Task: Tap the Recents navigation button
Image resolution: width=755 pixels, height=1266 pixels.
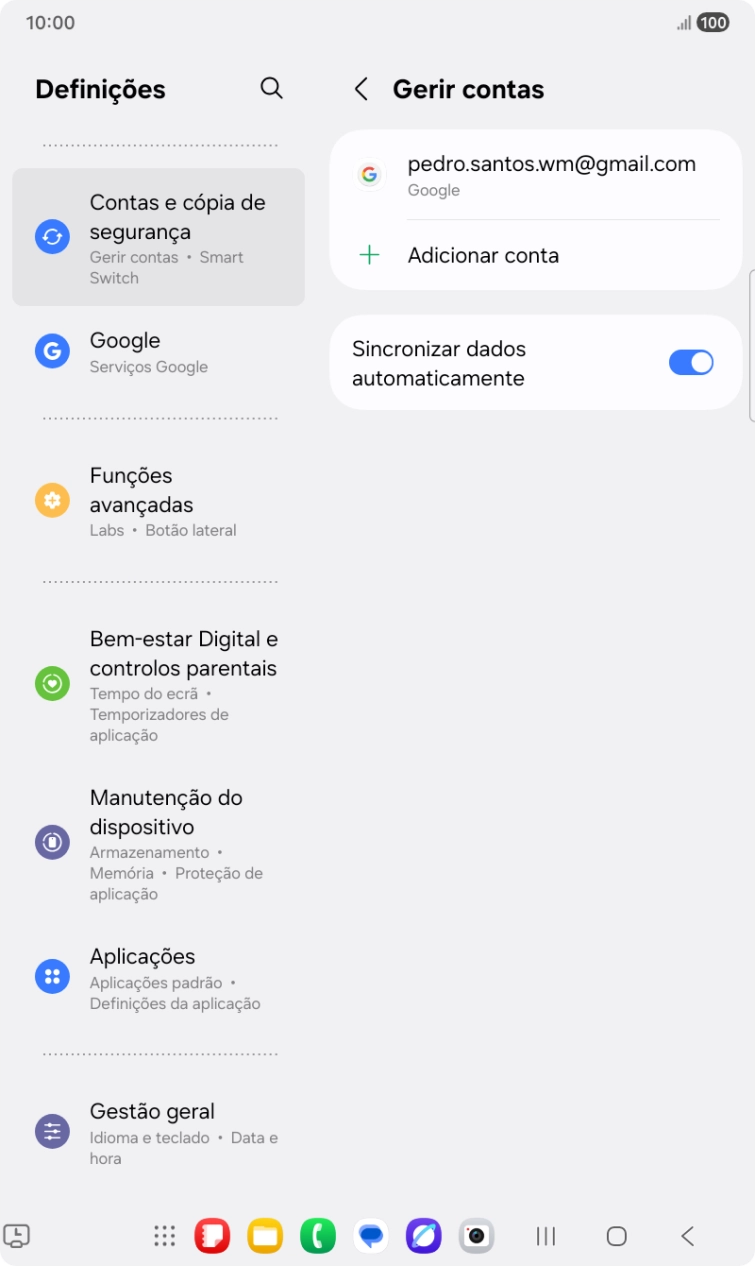Action: point(544,1237)
